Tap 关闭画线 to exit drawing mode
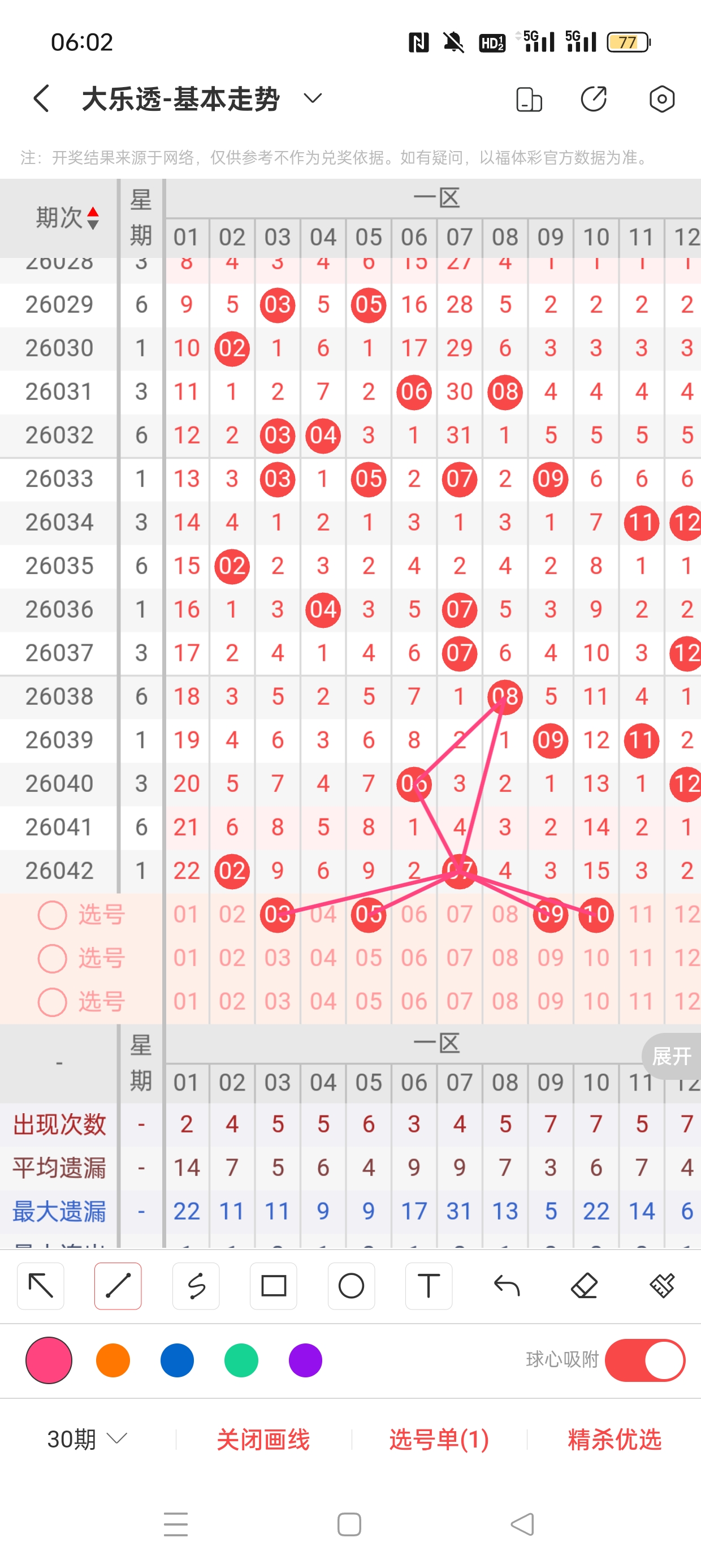Screen dimensions: 701x1568 [263, 1439]
